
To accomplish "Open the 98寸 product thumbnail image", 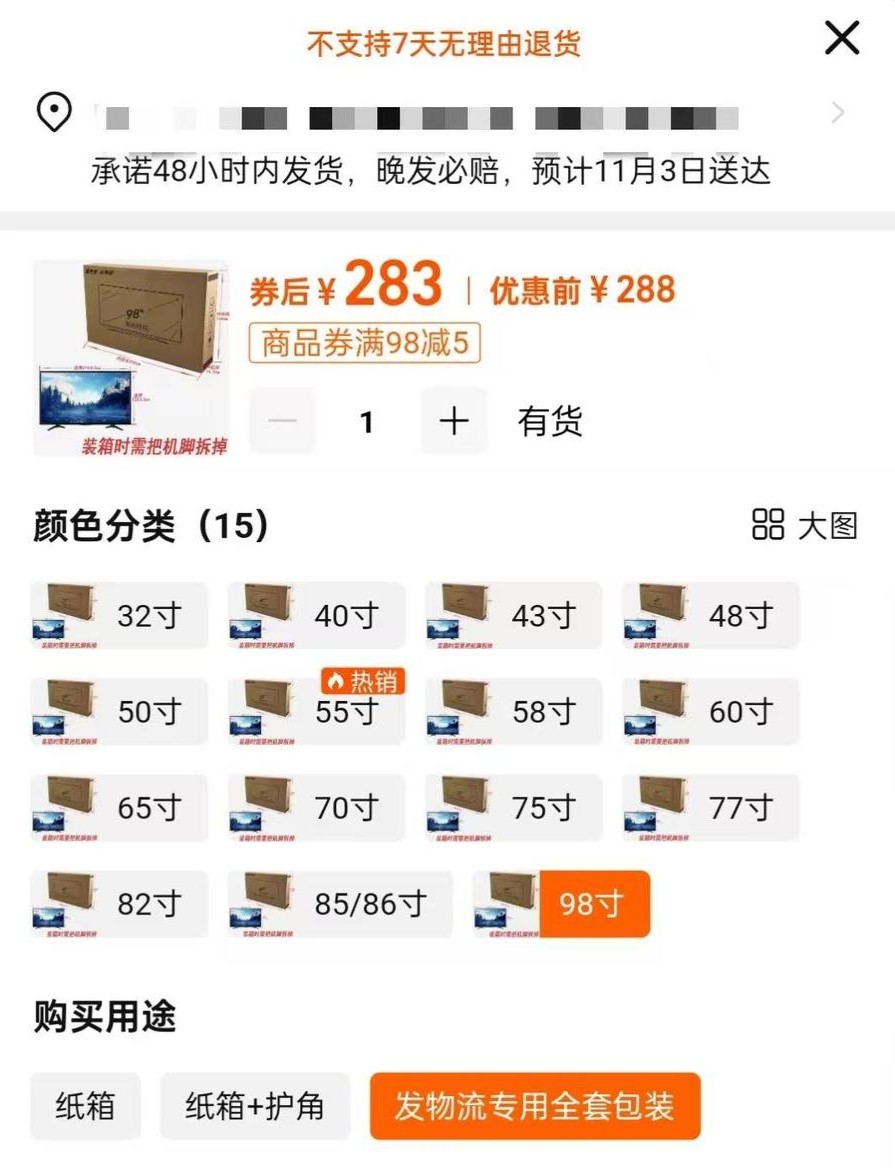I will (x=130, y=358).
